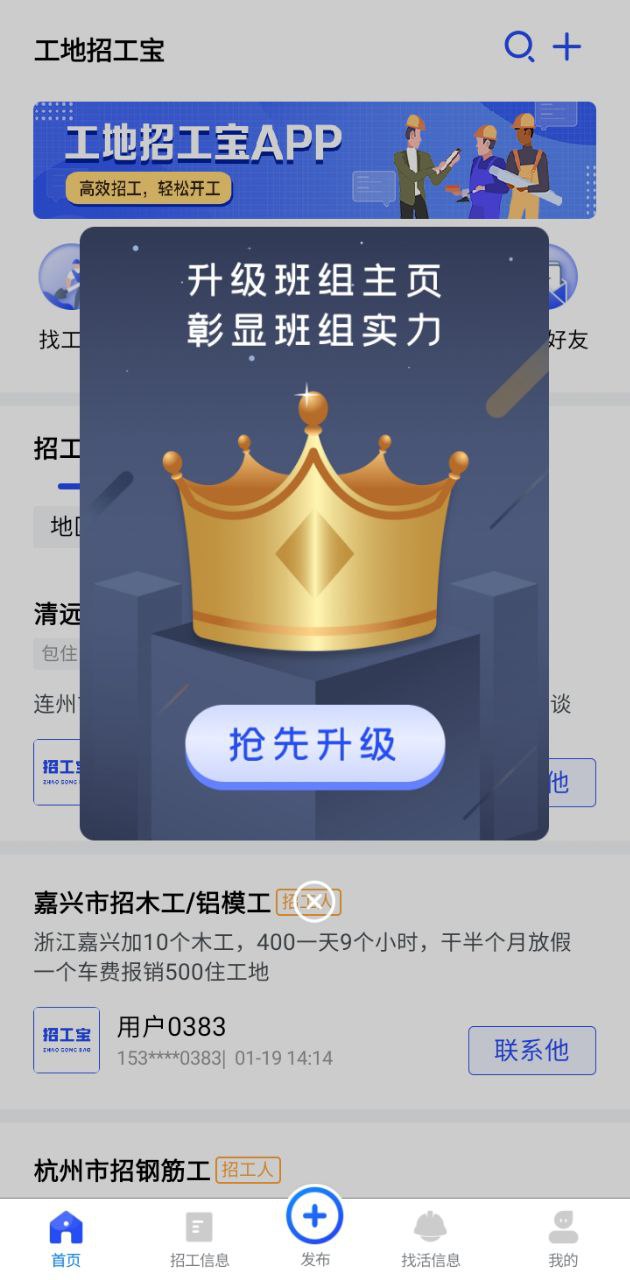Open the 嘉兴市招木工/铝模工 job post

(152, 904)
